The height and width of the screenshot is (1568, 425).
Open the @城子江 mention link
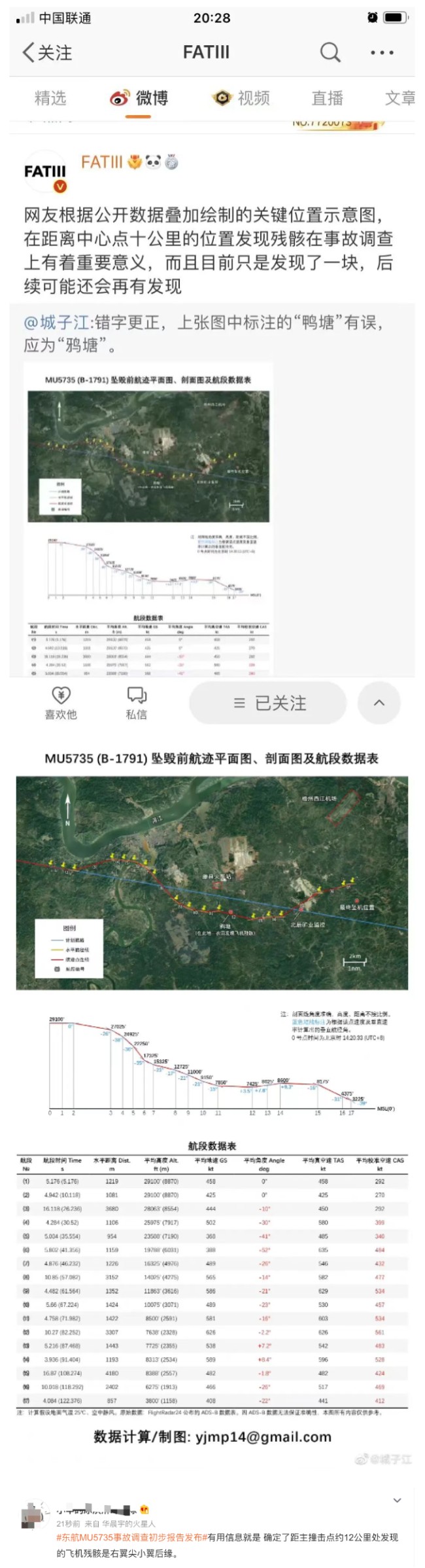[56, 323]
